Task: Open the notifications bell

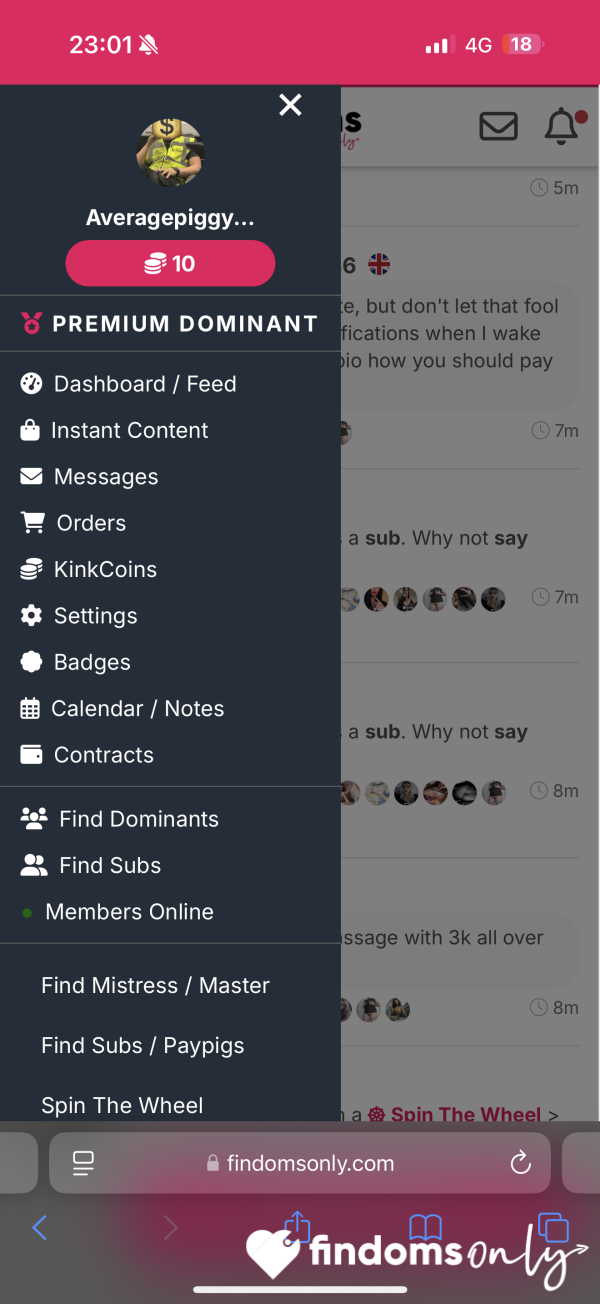Action: point(563,126)
